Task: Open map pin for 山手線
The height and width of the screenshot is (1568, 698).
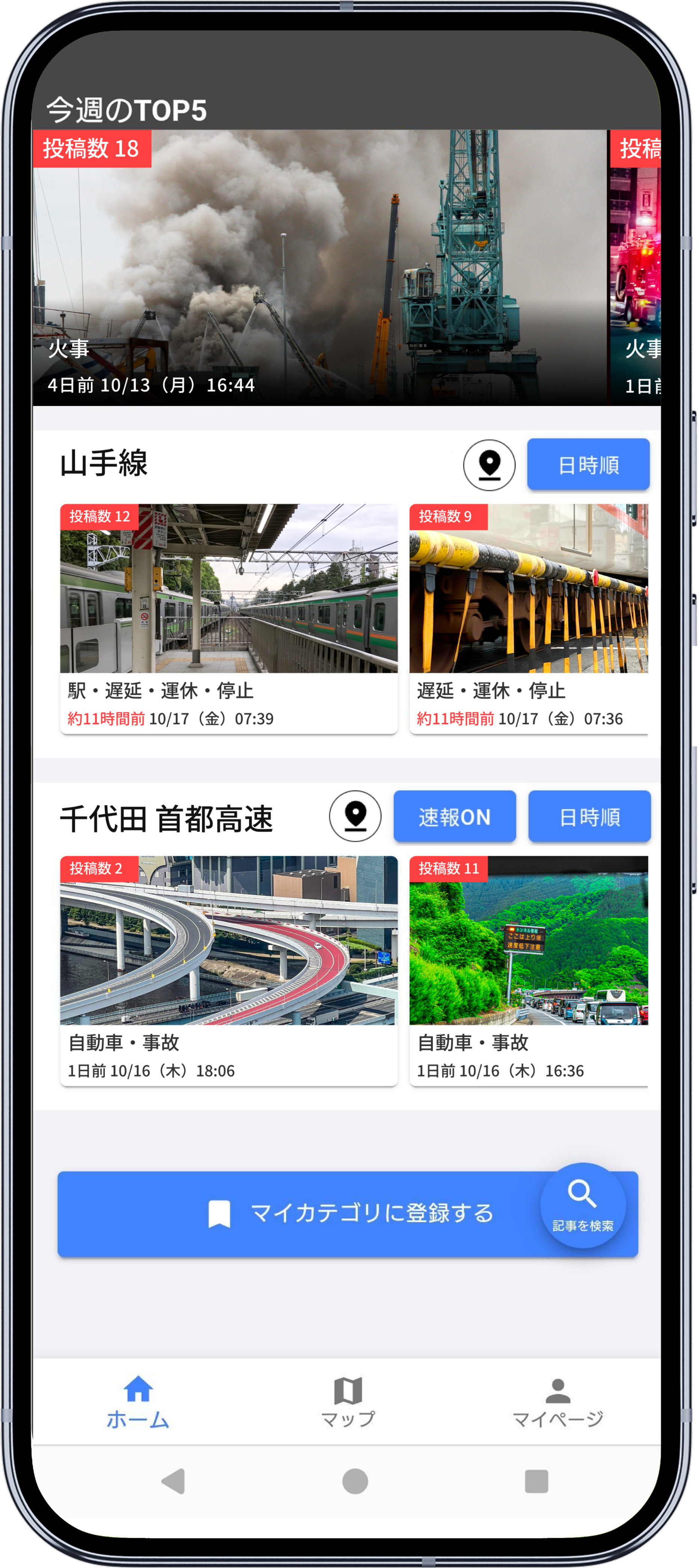Action: [489, 465]
